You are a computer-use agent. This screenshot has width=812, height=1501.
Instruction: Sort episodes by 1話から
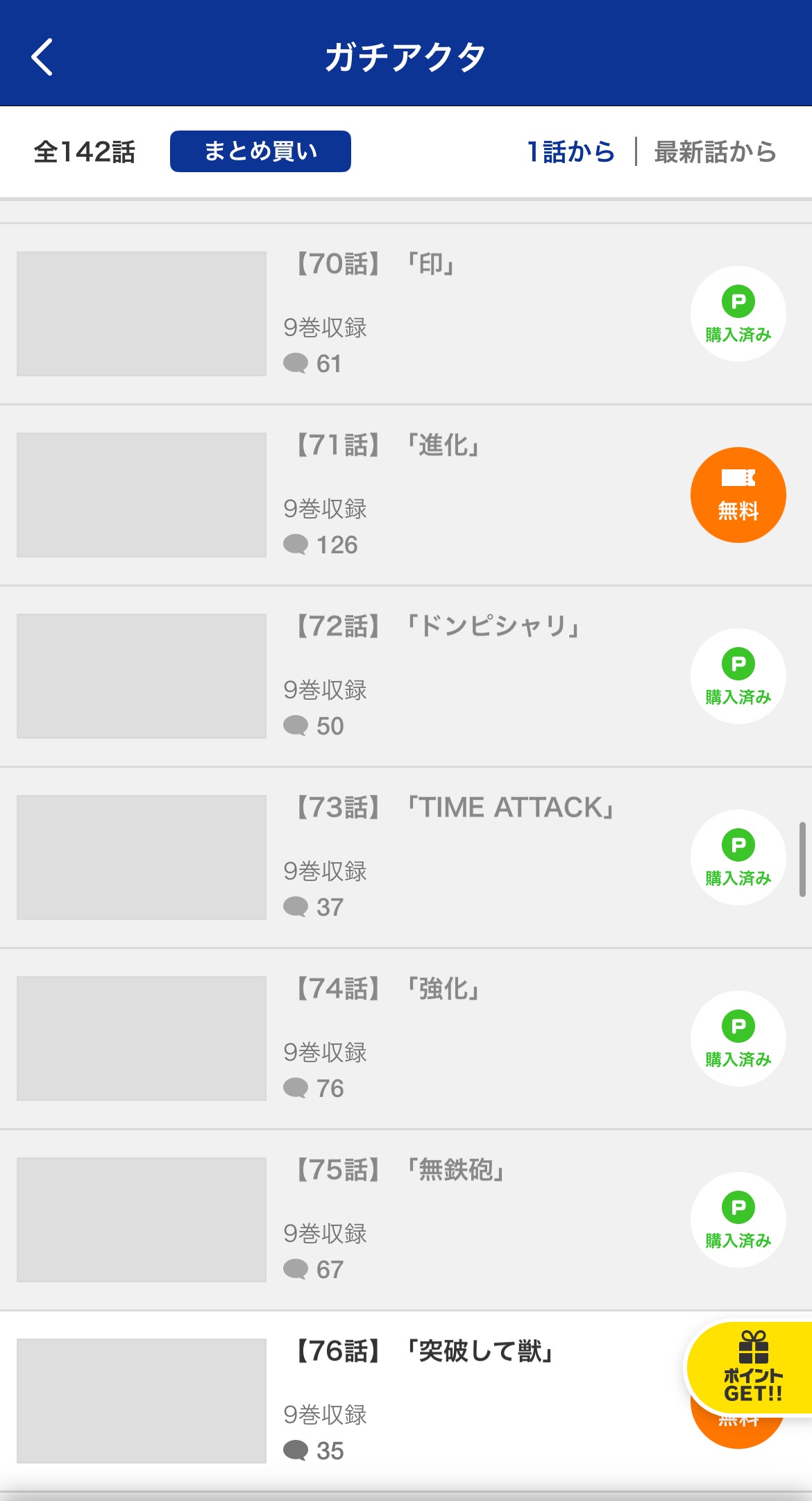[x=570, y=151]
